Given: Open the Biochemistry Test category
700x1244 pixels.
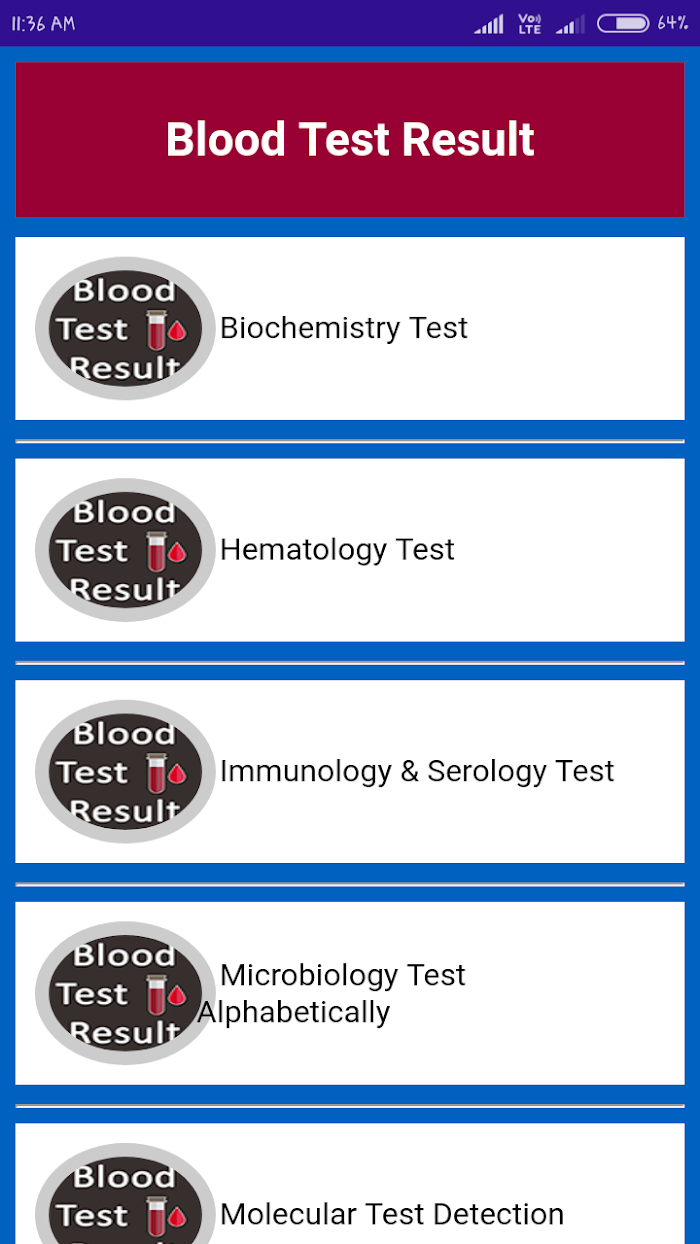Looking at the screenshot, I should (x=350, y=328).
